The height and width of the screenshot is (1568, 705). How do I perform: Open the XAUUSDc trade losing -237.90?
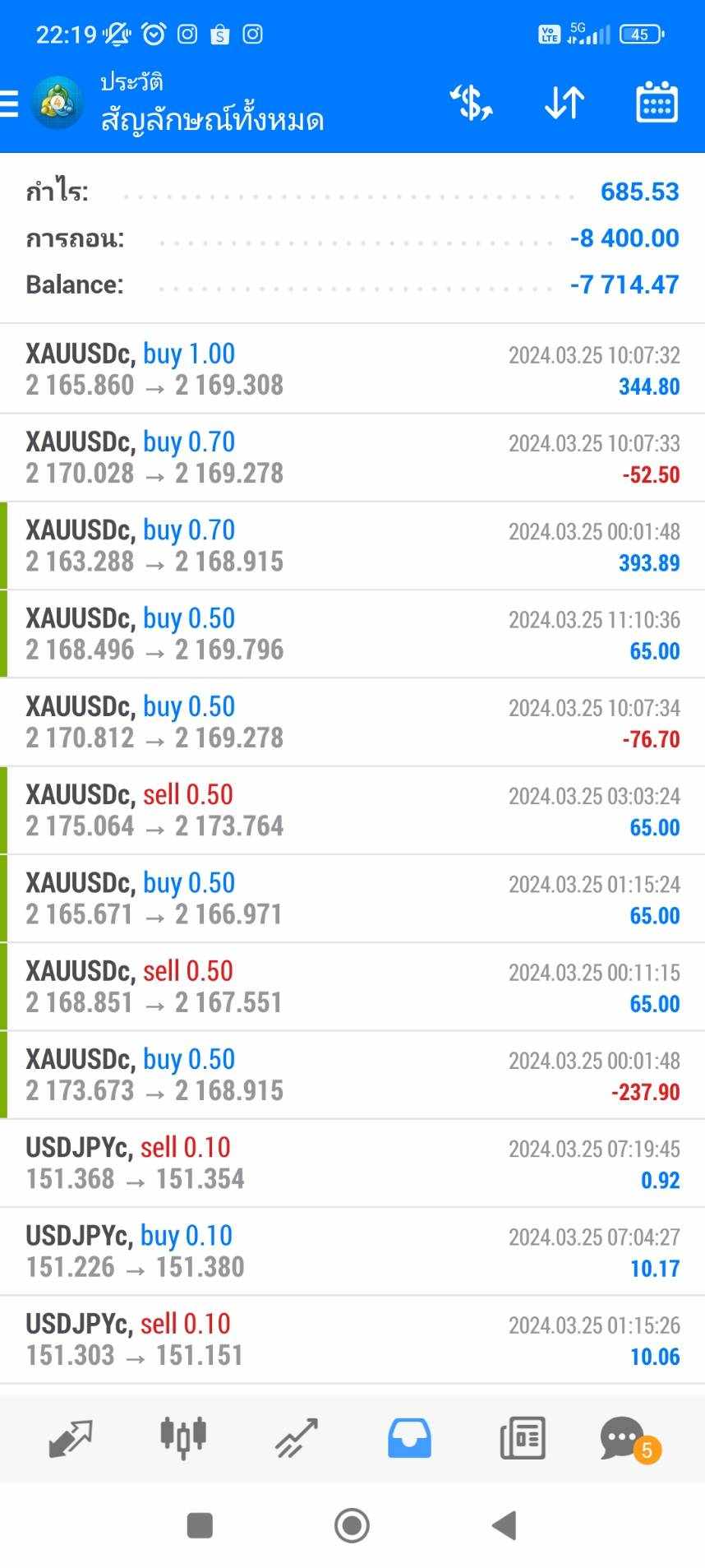click(x=352, y=1075)
